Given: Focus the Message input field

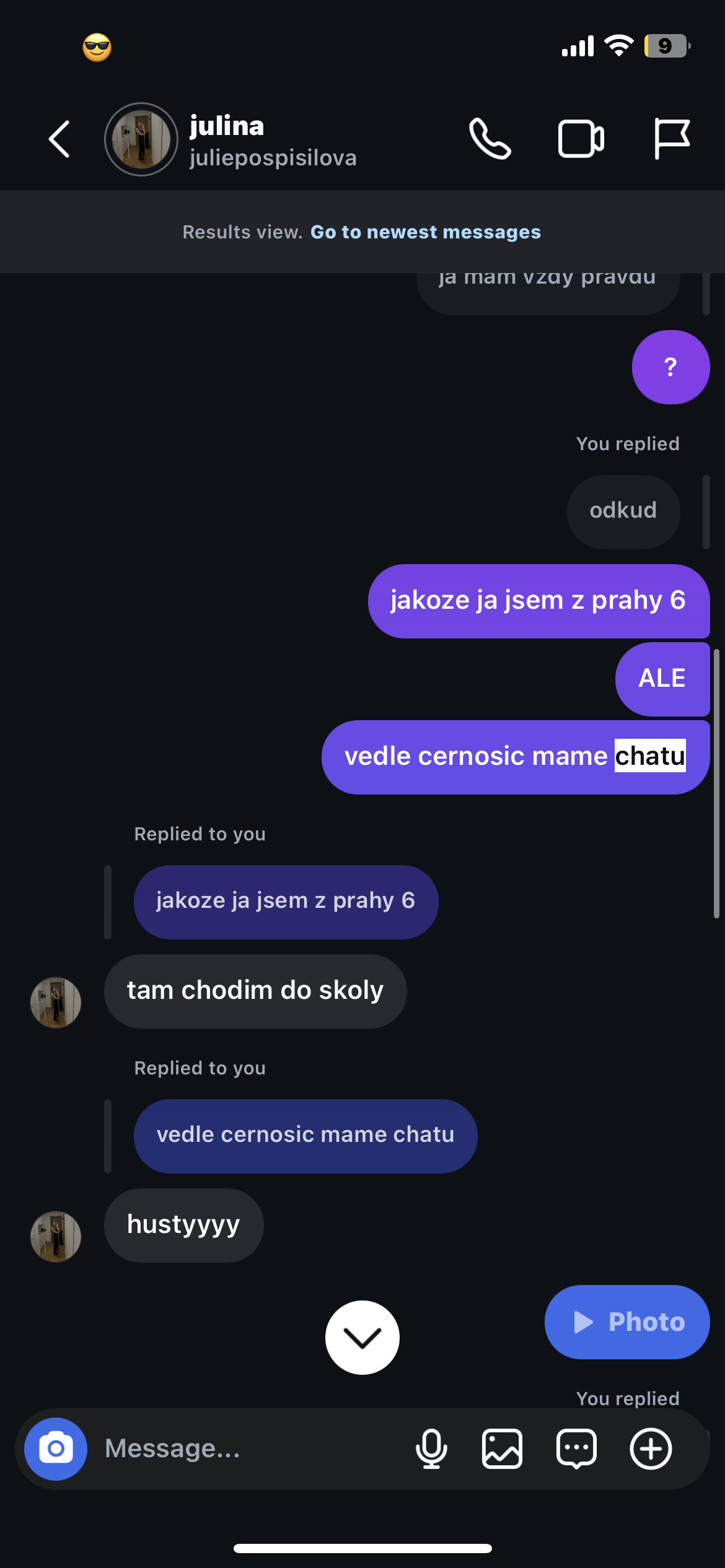Looking at the screenshot, I should (x=248, y=1448).
